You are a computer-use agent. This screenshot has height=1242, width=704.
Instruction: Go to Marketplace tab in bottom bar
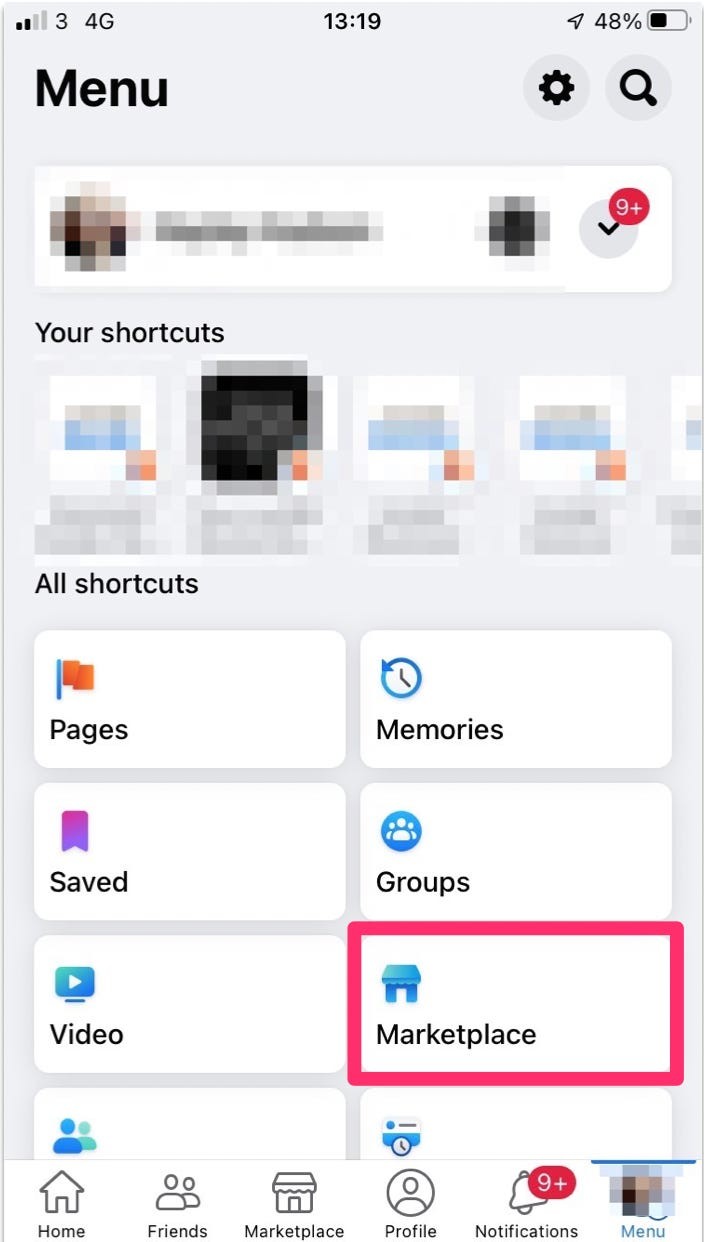(x=294, y=1203)
